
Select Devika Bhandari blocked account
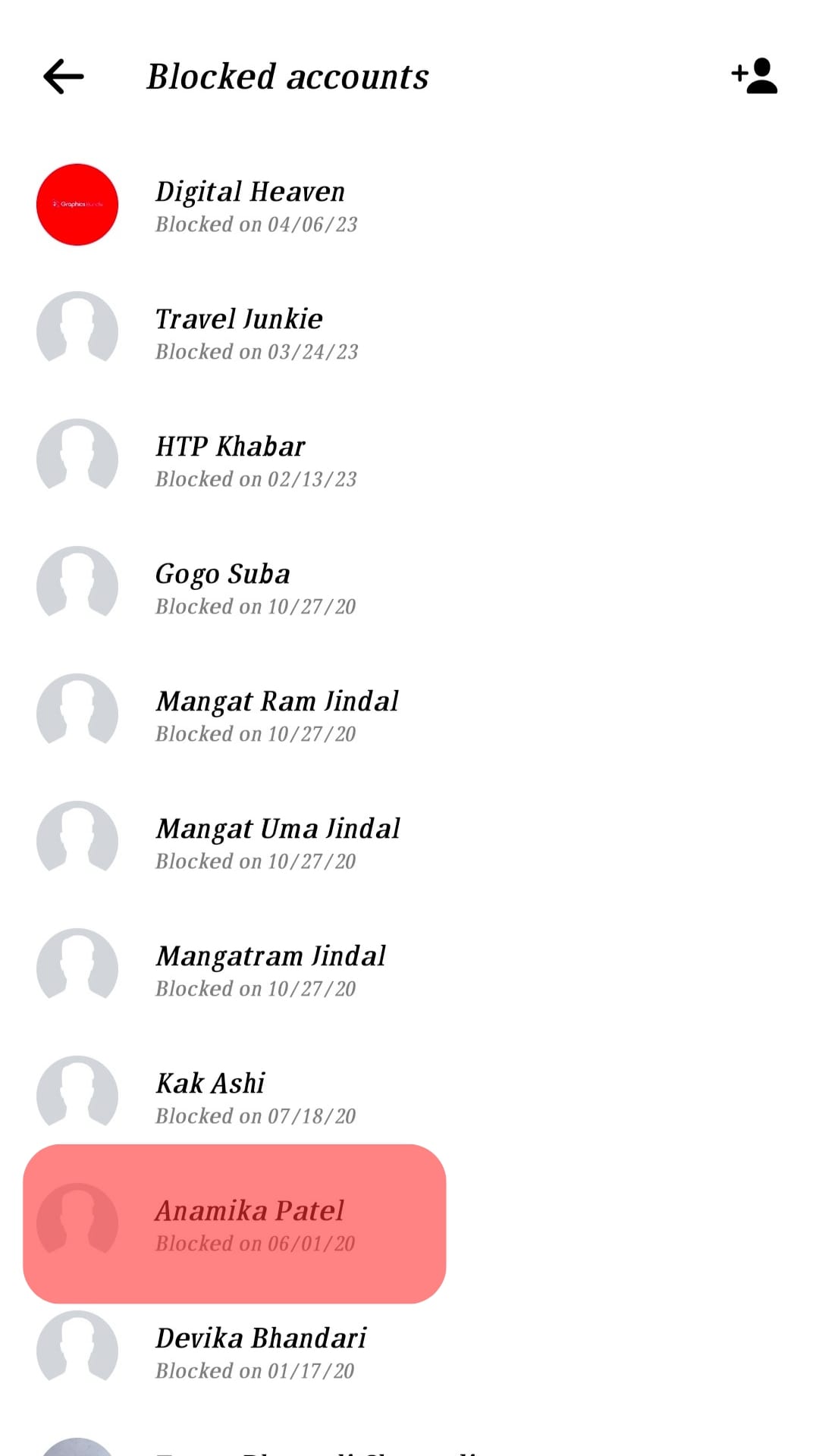point(261,1352)
